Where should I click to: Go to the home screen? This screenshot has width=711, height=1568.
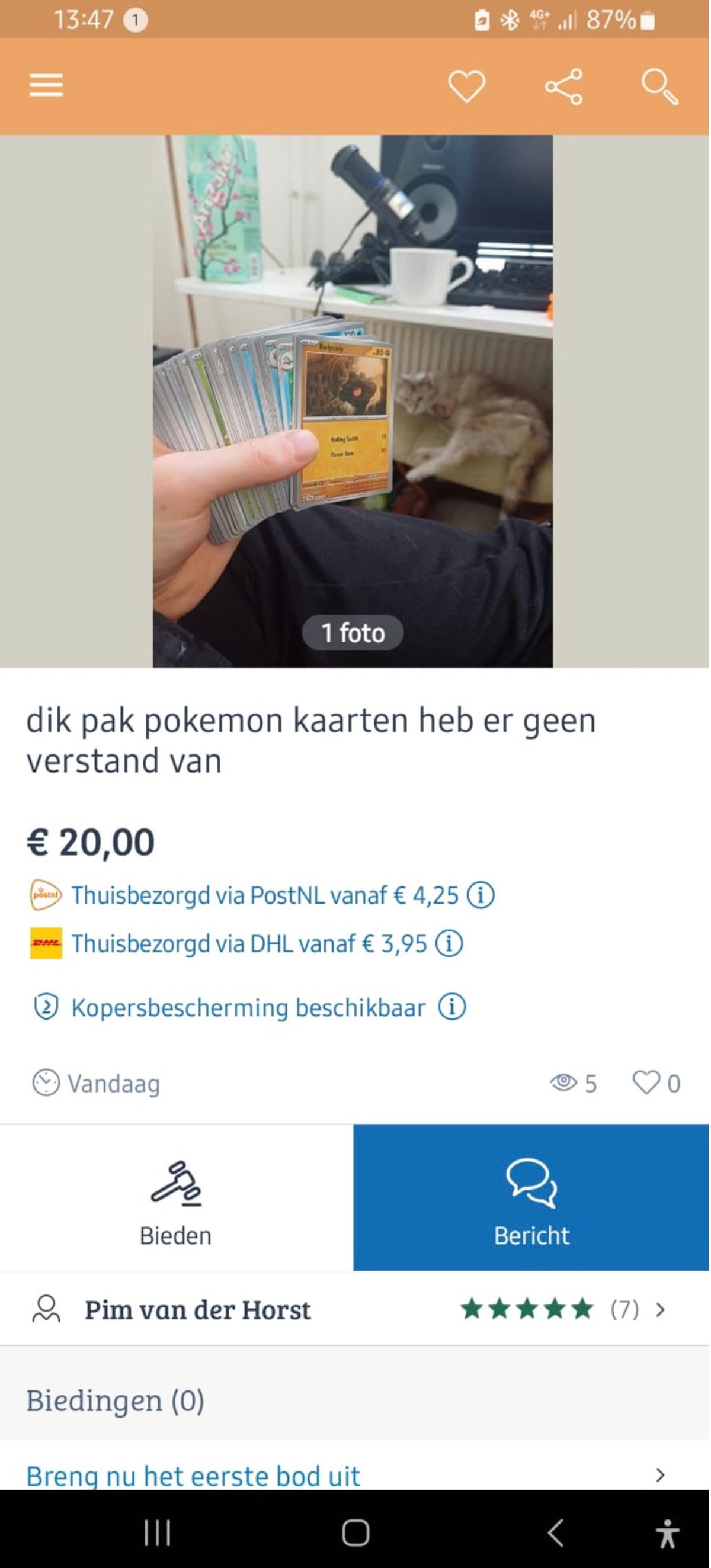355,1532
